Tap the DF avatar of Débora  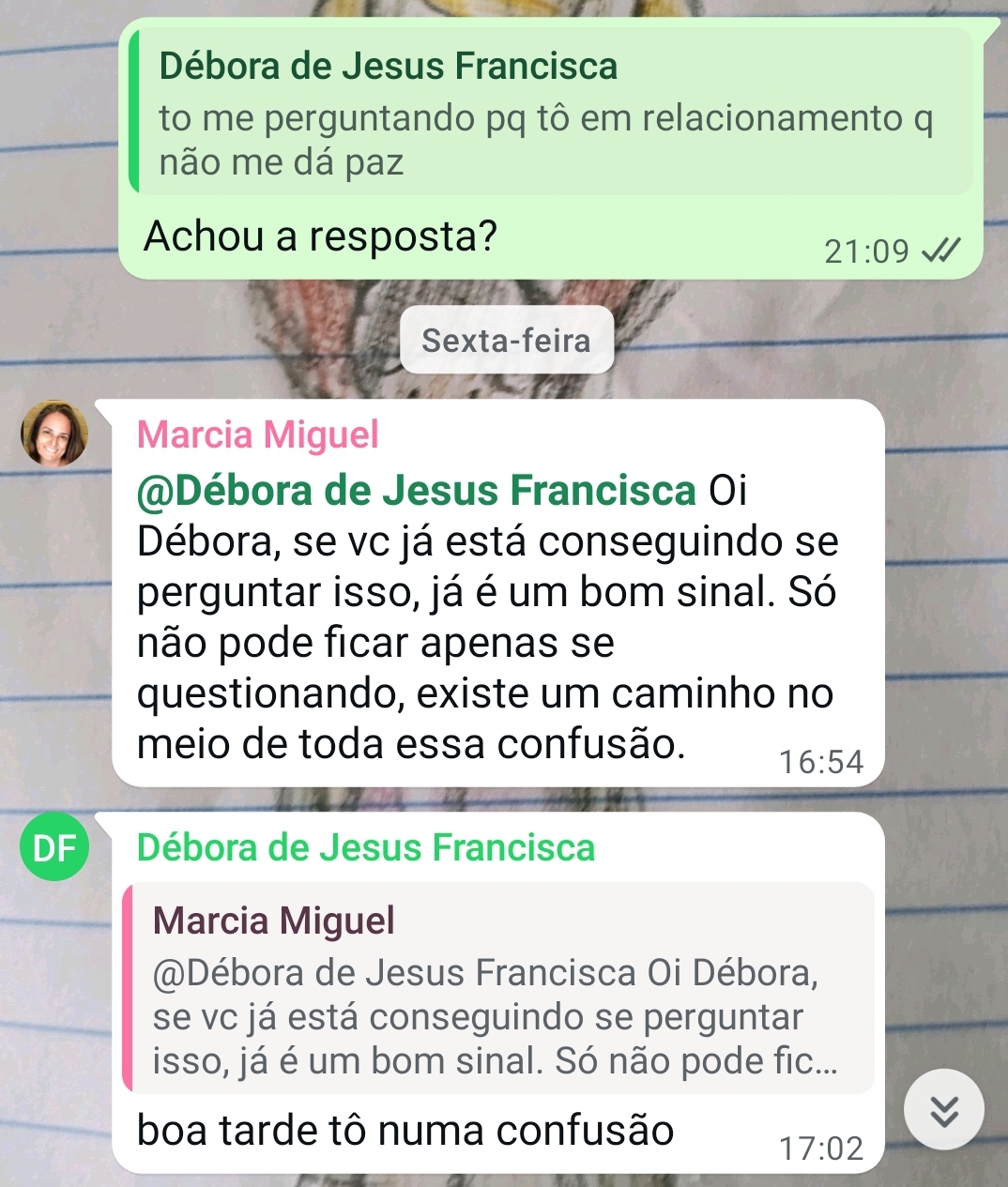(x=54, y=848)
